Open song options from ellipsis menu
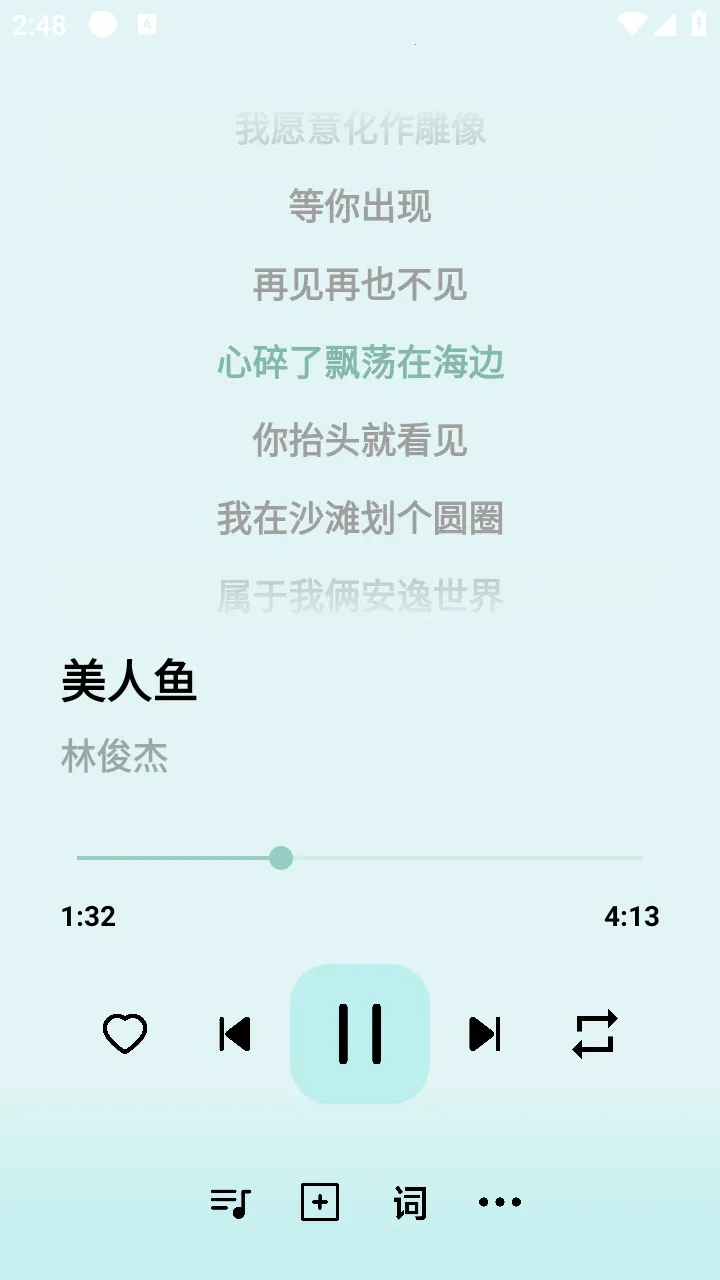 coord(499,1202)
